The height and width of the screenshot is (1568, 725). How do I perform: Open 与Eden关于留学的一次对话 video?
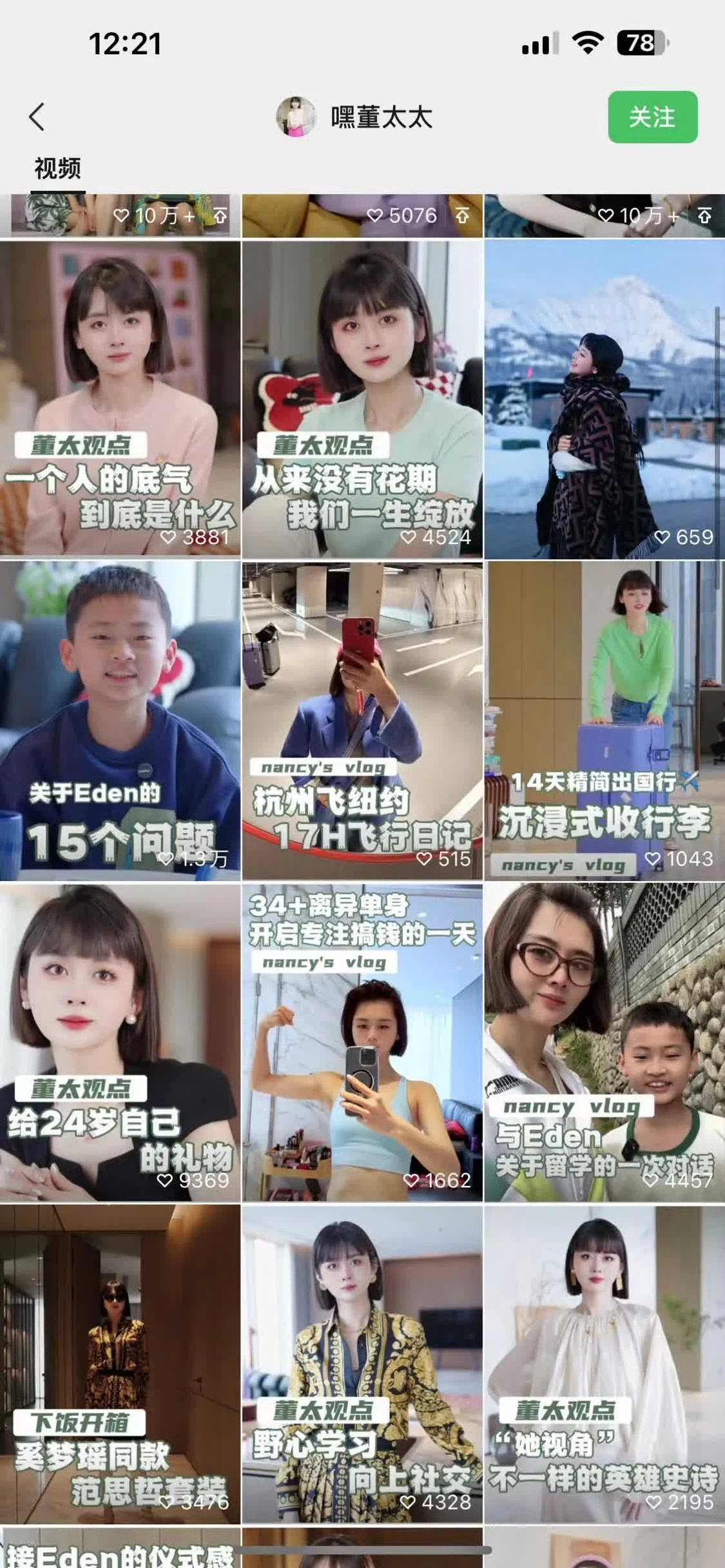tap(604, 1042)
